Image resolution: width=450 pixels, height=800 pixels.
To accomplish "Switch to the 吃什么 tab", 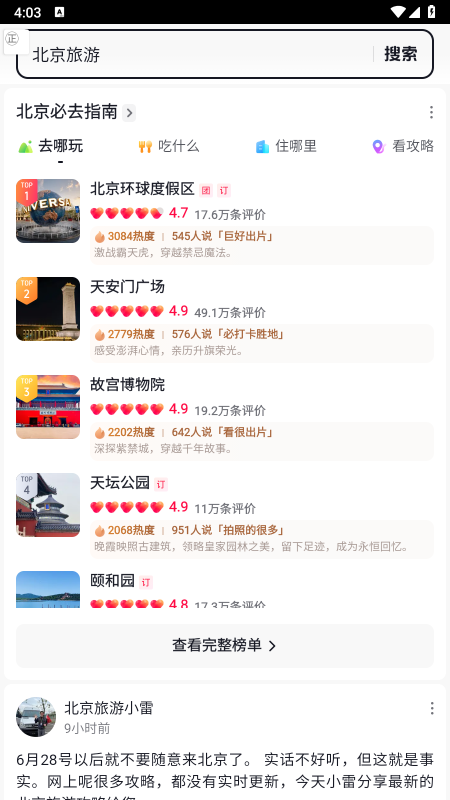I will 169,146.
